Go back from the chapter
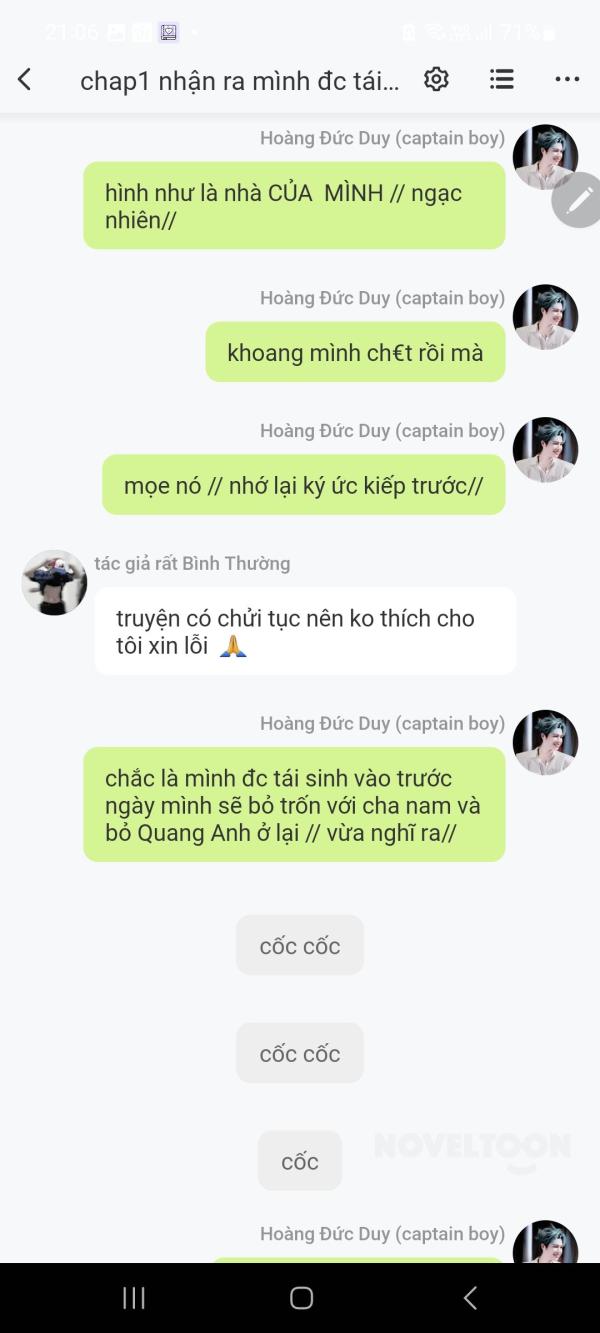600x1333 pixels. click(25, 80)
